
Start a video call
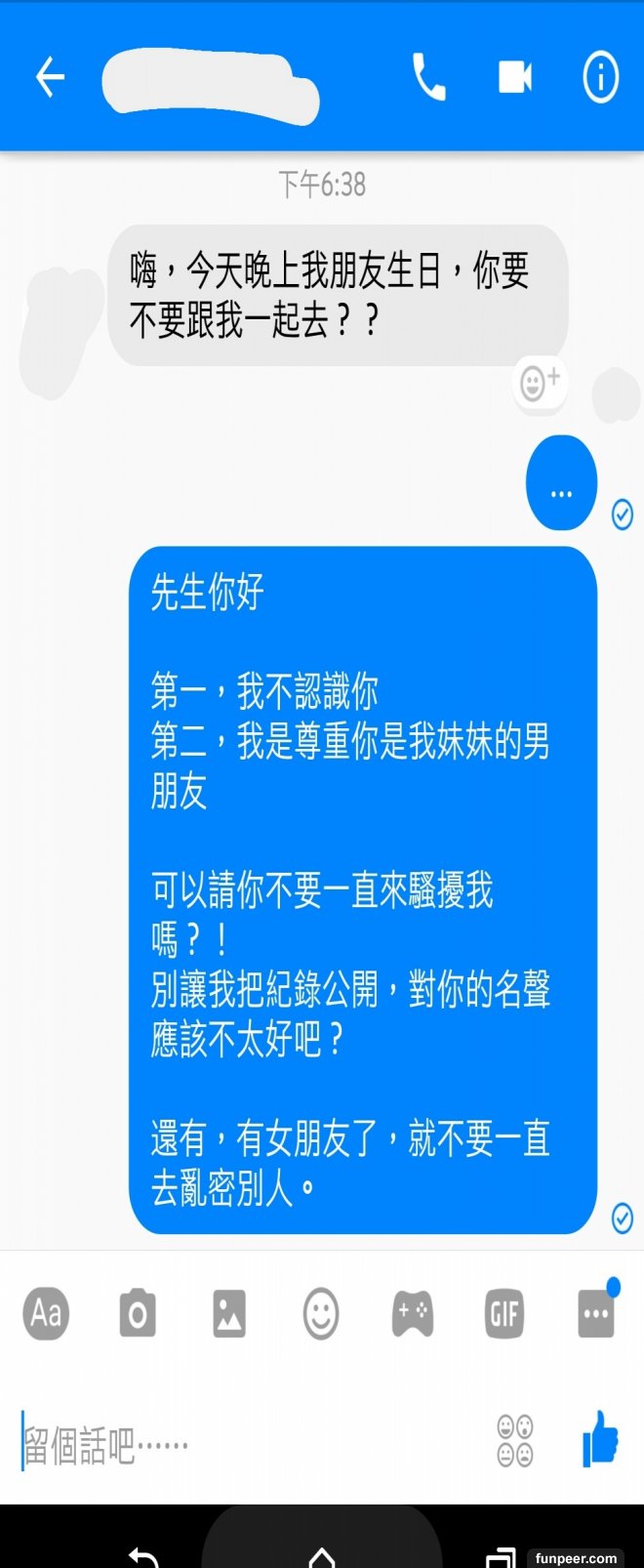click(x=515, y=77)
